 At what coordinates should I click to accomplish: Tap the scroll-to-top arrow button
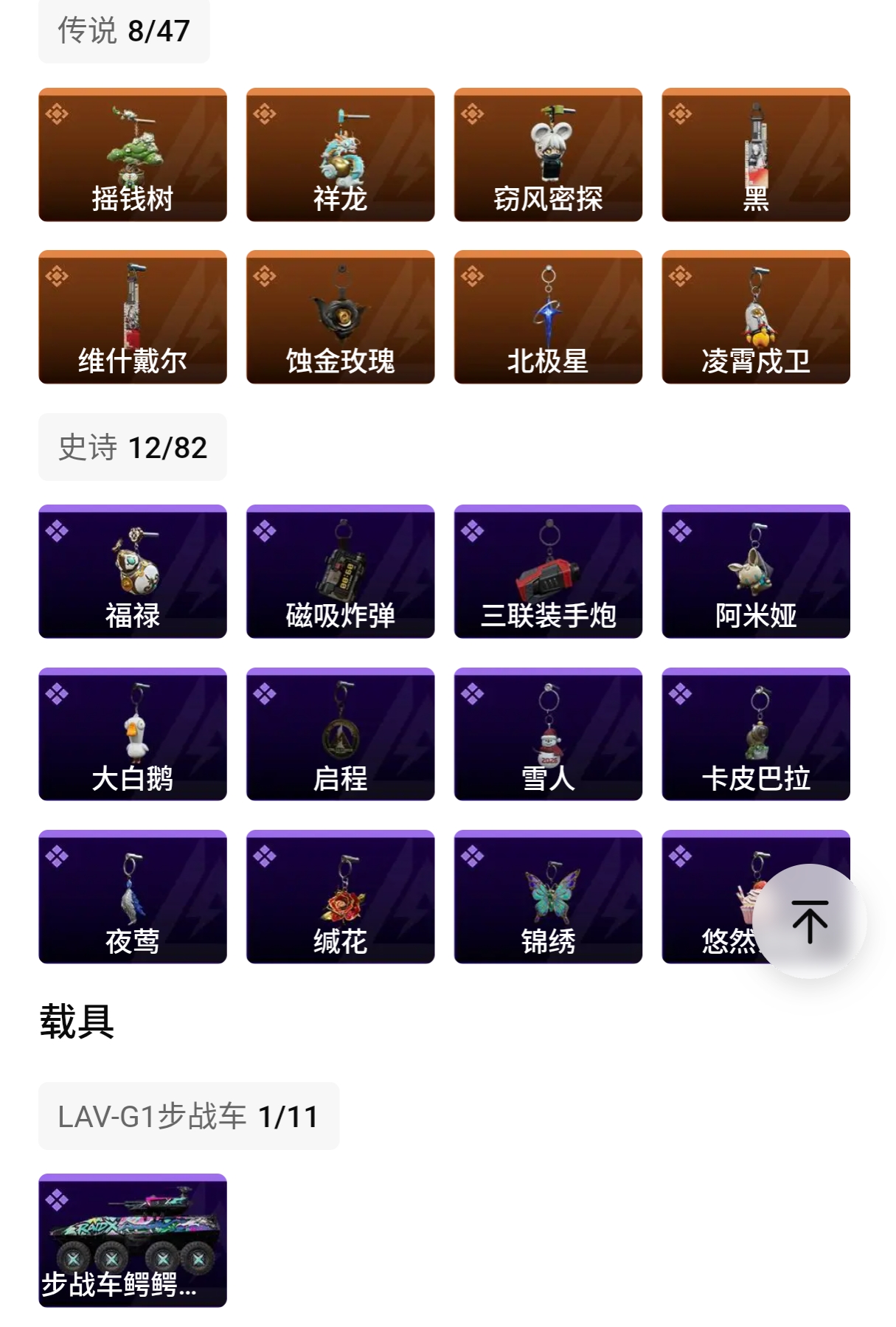point(810,921)
